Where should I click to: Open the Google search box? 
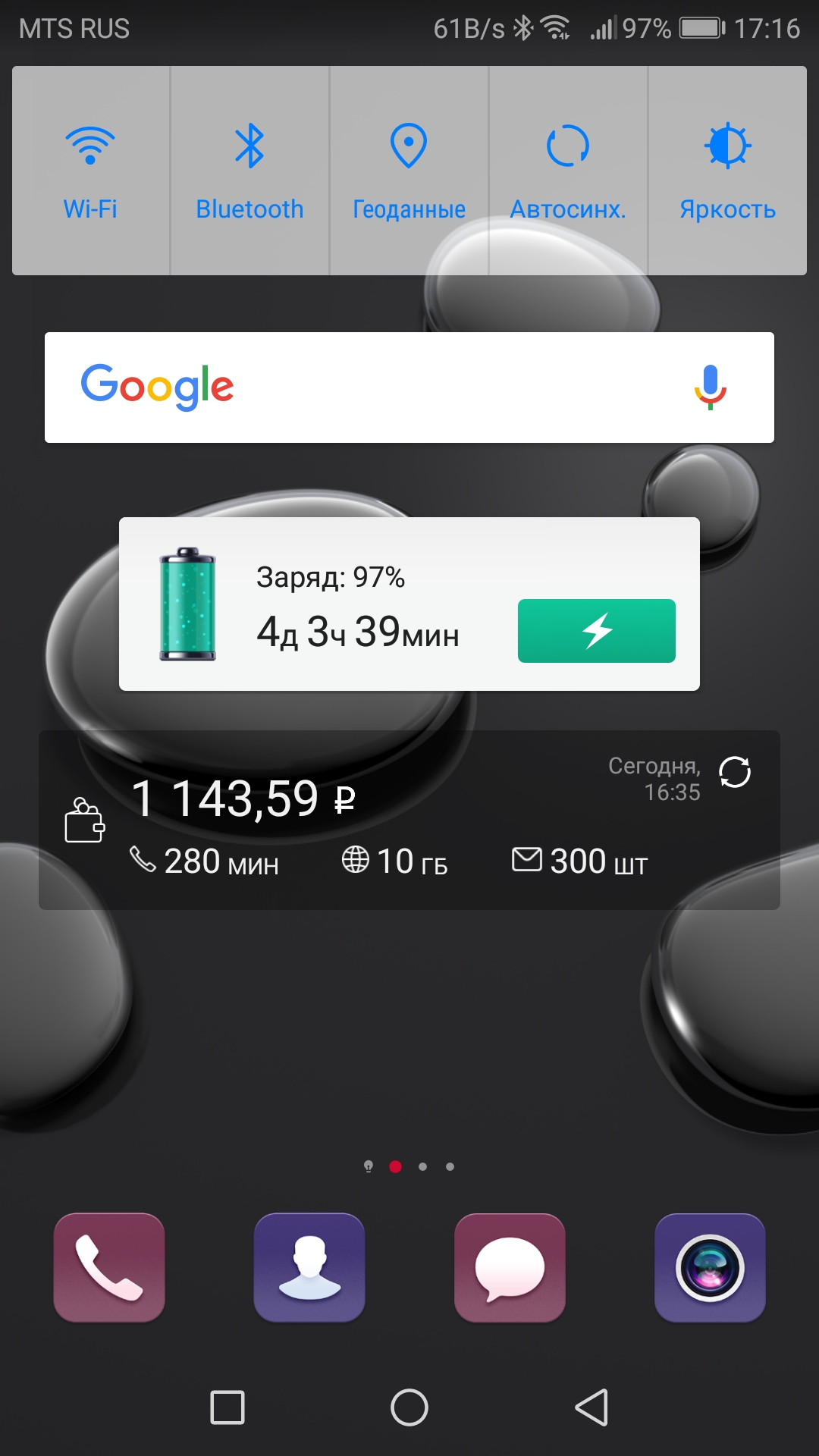tap(379, 388)
